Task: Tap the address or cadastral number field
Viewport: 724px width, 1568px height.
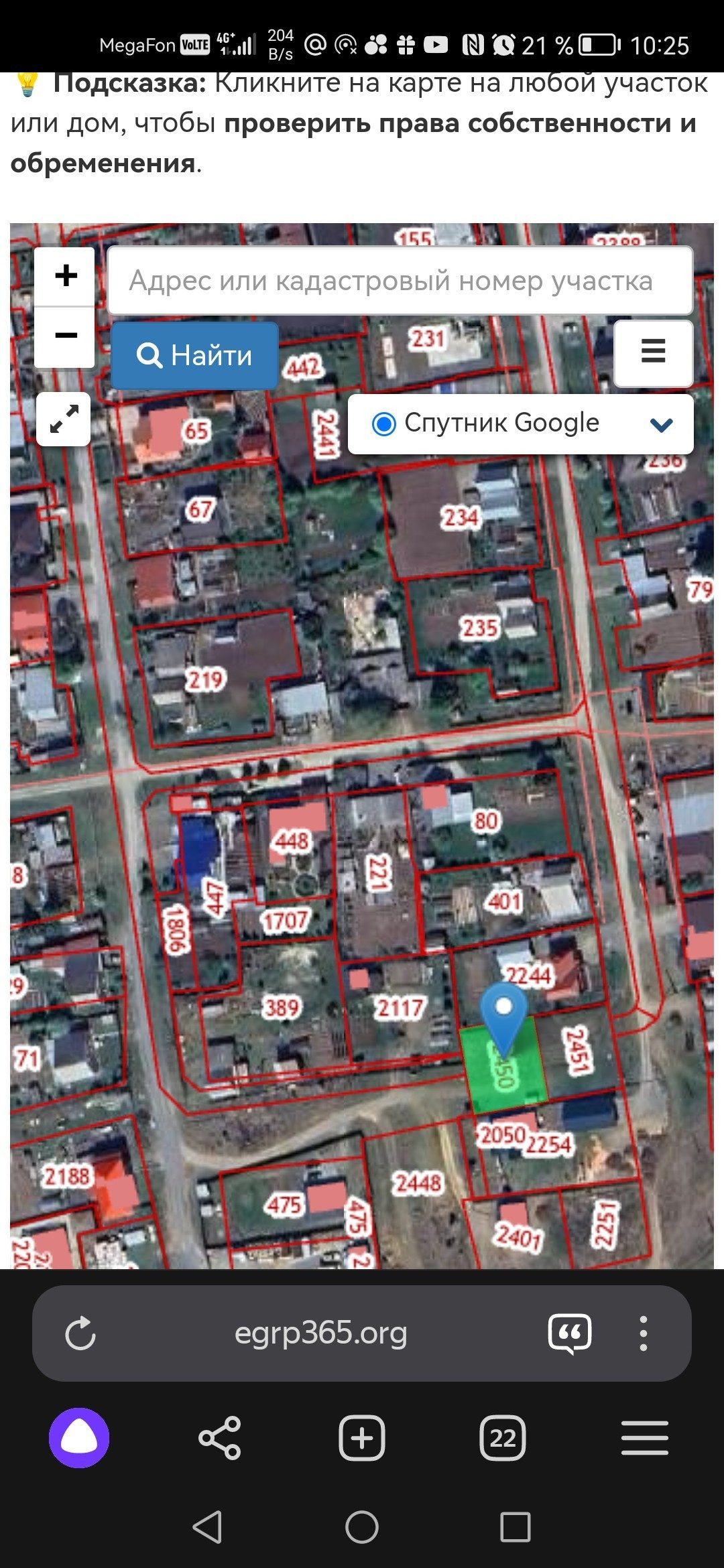Action: point(400,281)
